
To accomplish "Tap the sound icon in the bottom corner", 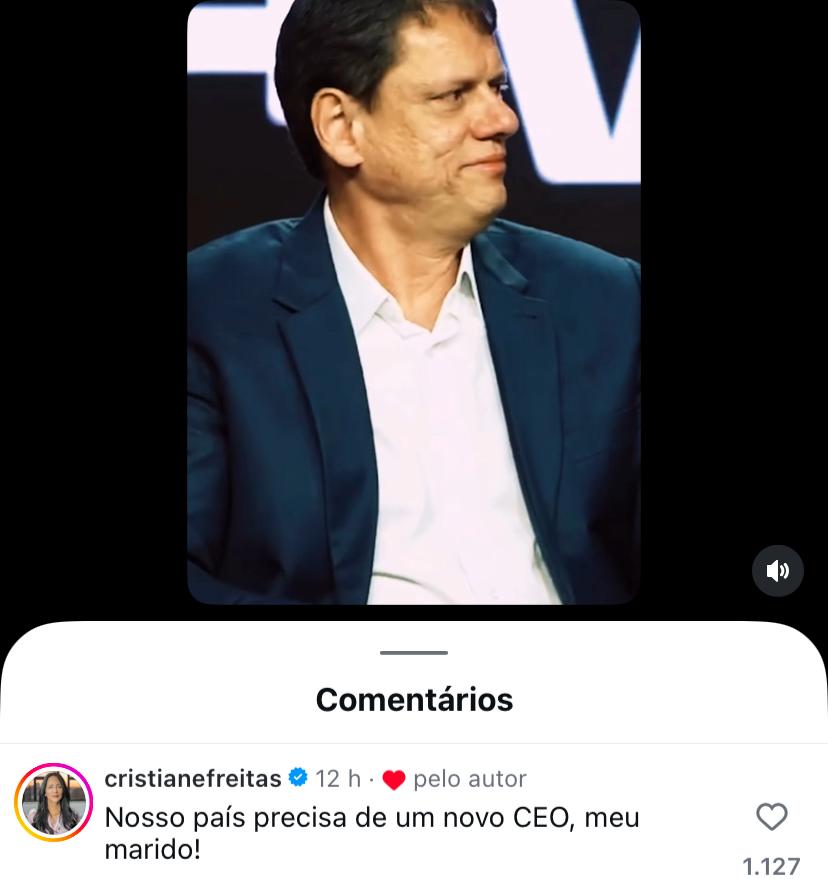I will tap(778, 571).
